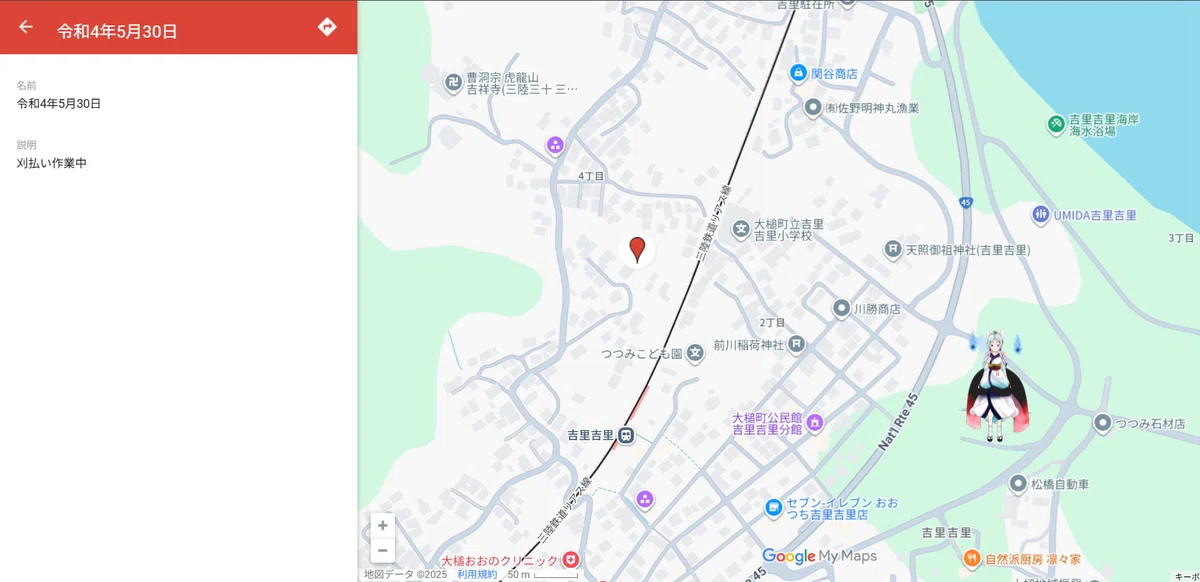Select 自然派厨房 凛々家 restaurant marker
Screen dimensions: 1200x582
pyautogui.click(x=971, y=558)
